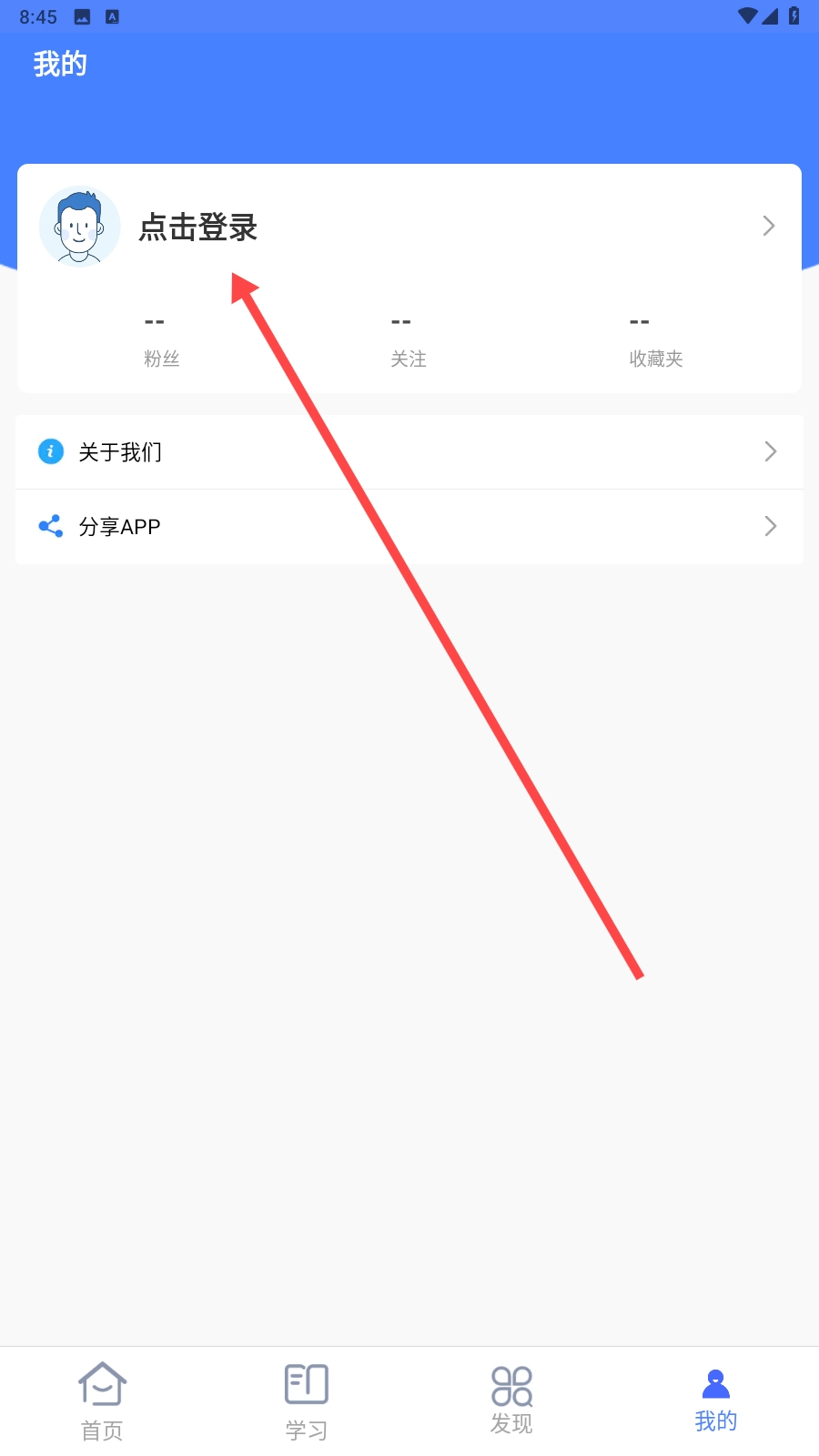Screen dimensions: 819x1456
Task: Tap 点击登录 to log in
Action: tap(198, 227)
